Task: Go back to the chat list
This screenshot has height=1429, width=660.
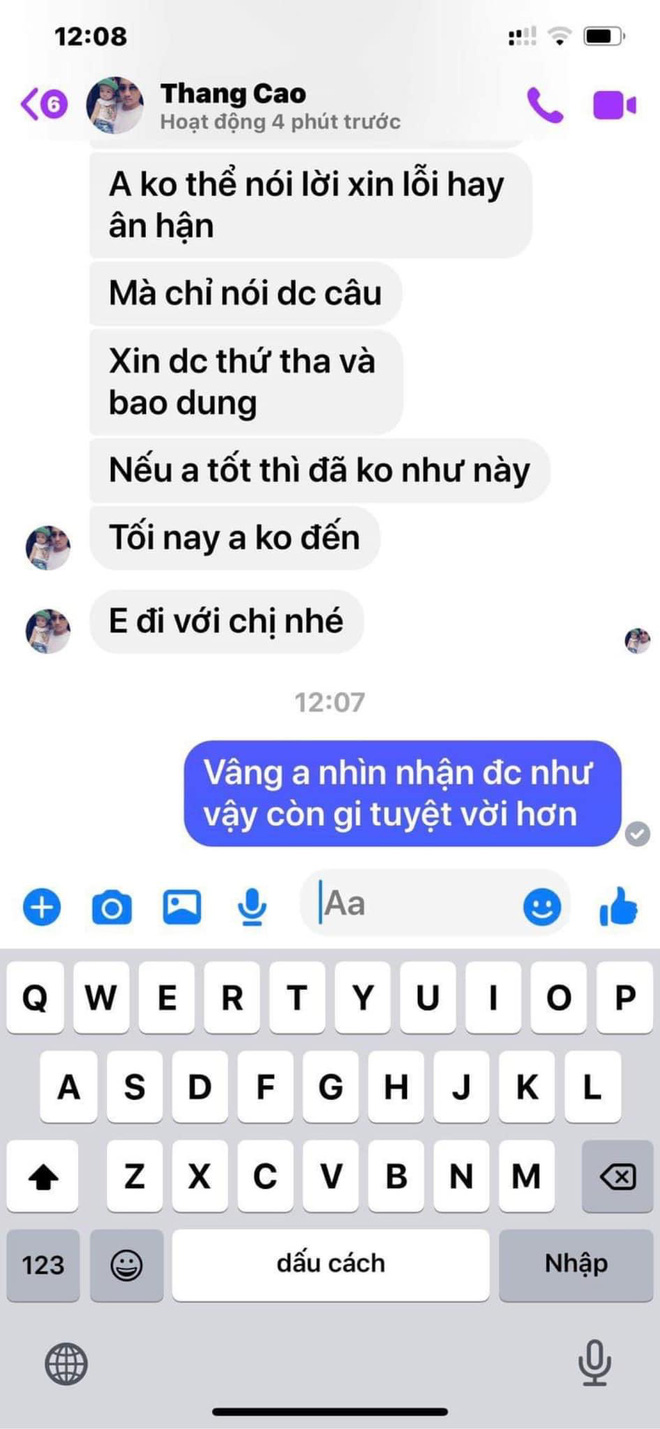Action: [x=44, y=104]
